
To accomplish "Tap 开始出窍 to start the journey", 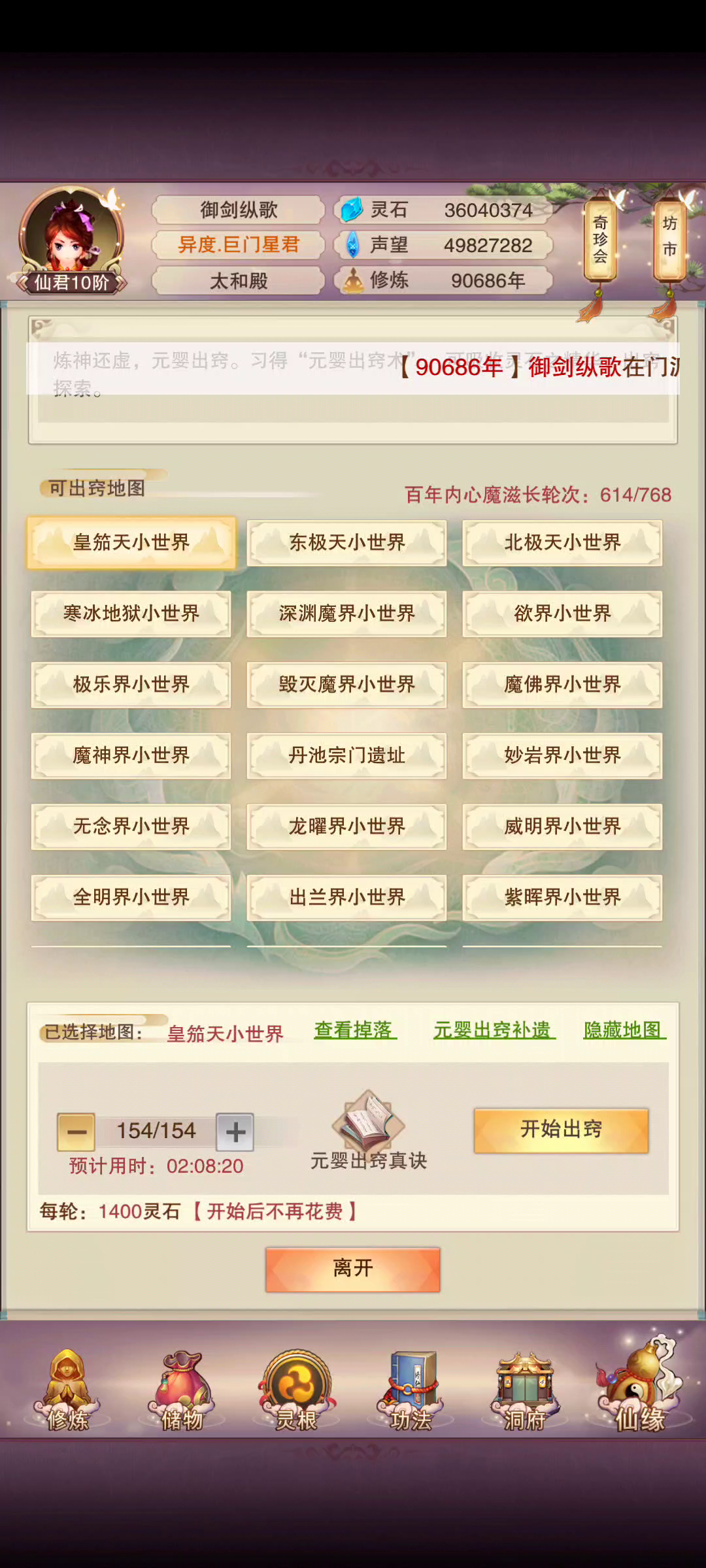I will coord(561,1130).
